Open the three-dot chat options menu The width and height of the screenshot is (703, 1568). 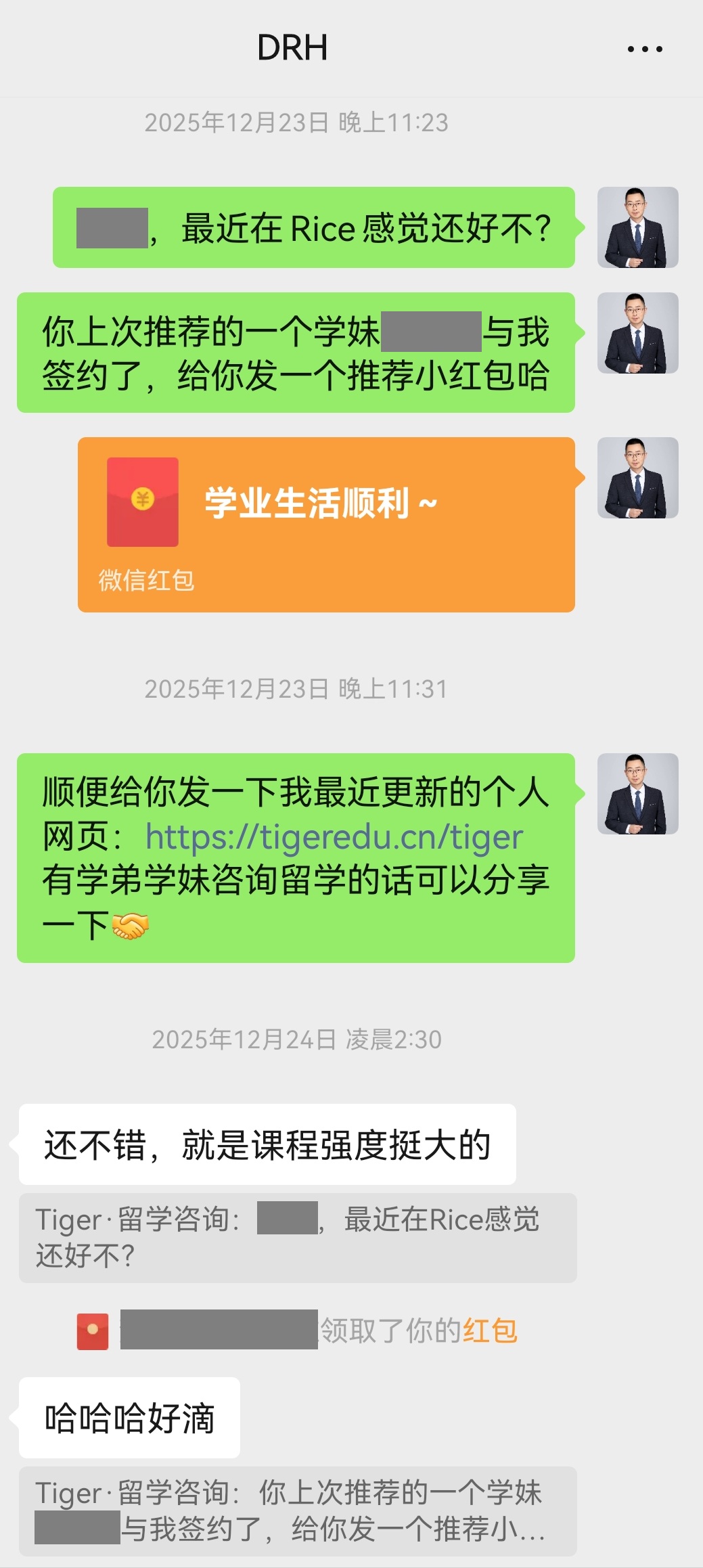click(644, 49)
